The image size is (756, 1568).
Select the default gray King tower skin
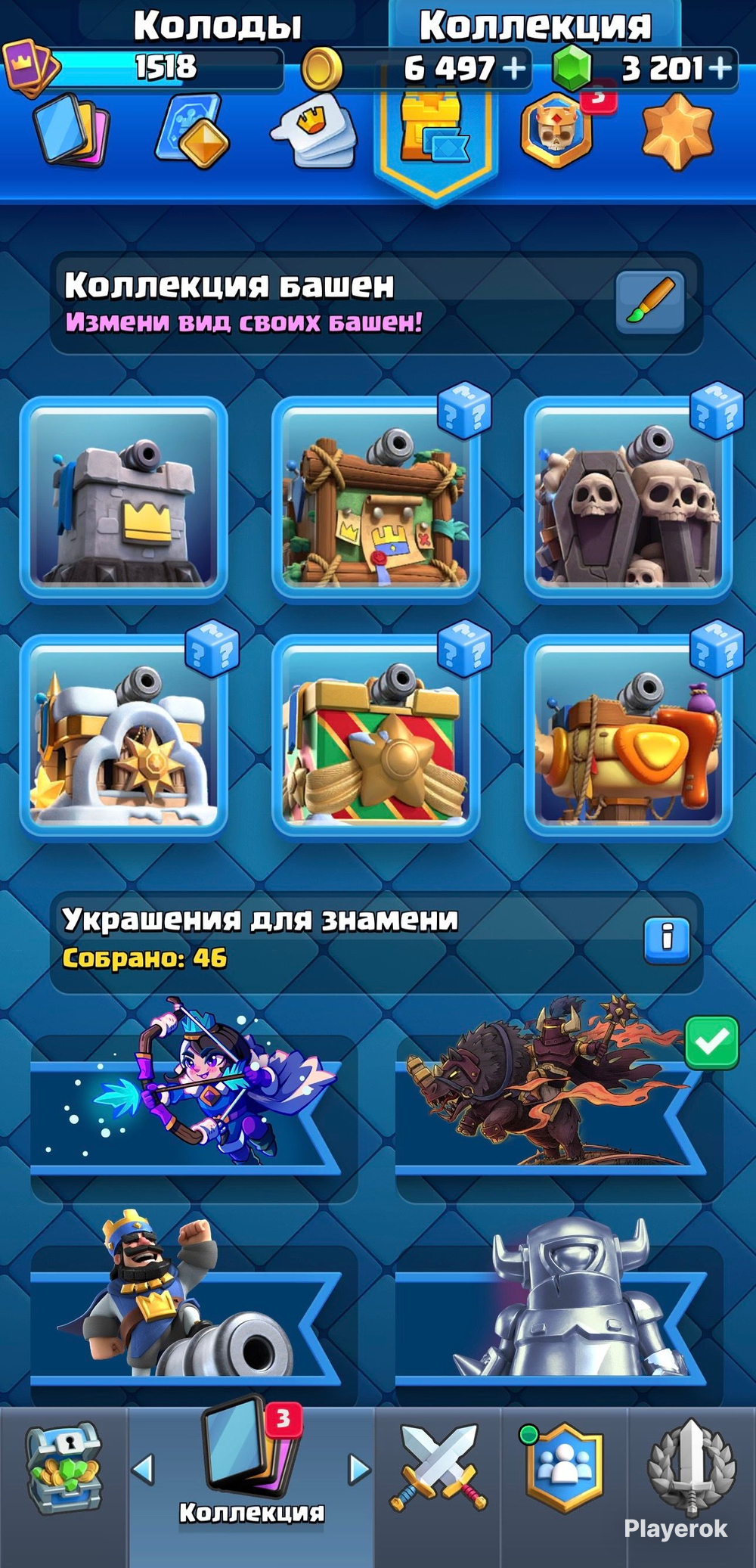[x=123, y=499]
